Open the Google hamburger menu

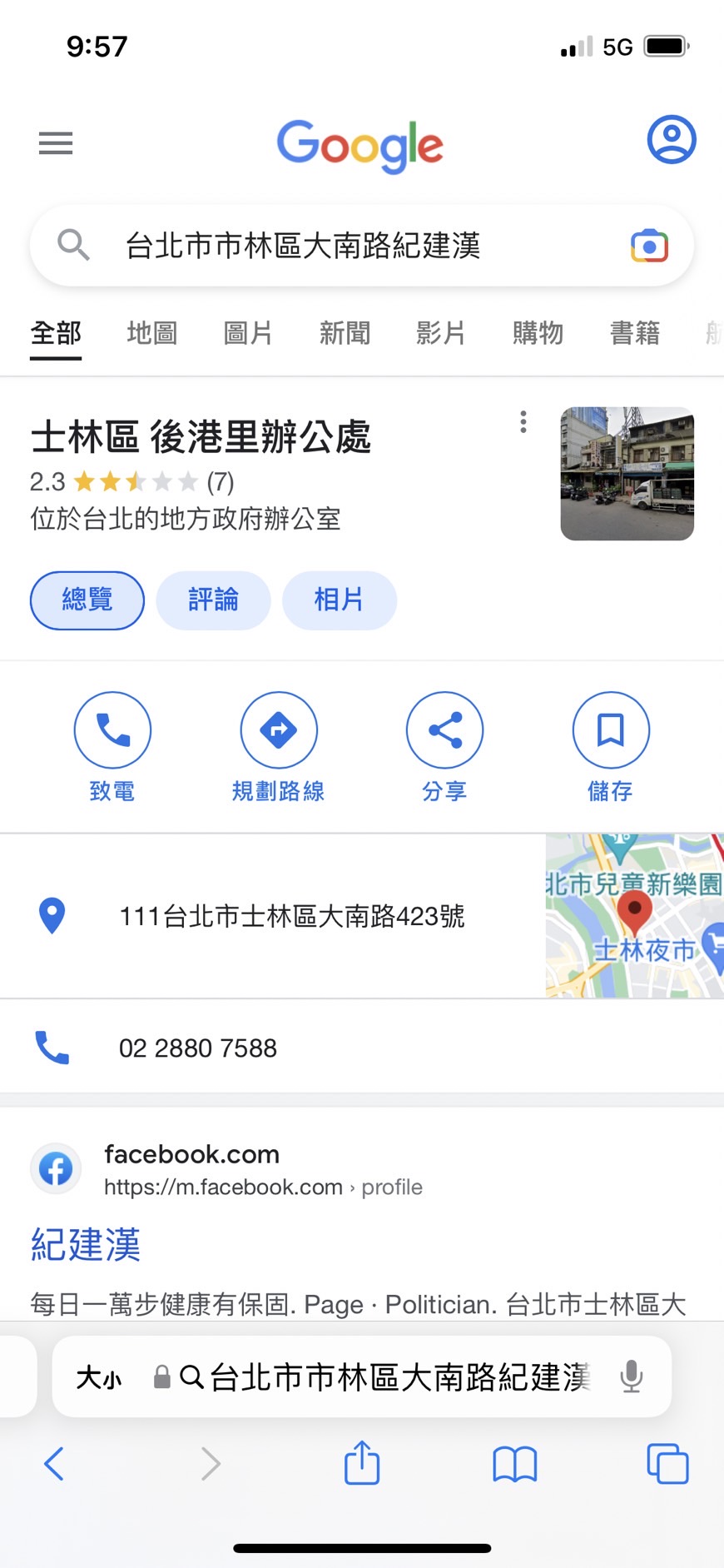pyautogui.click(x=56, y=143)
